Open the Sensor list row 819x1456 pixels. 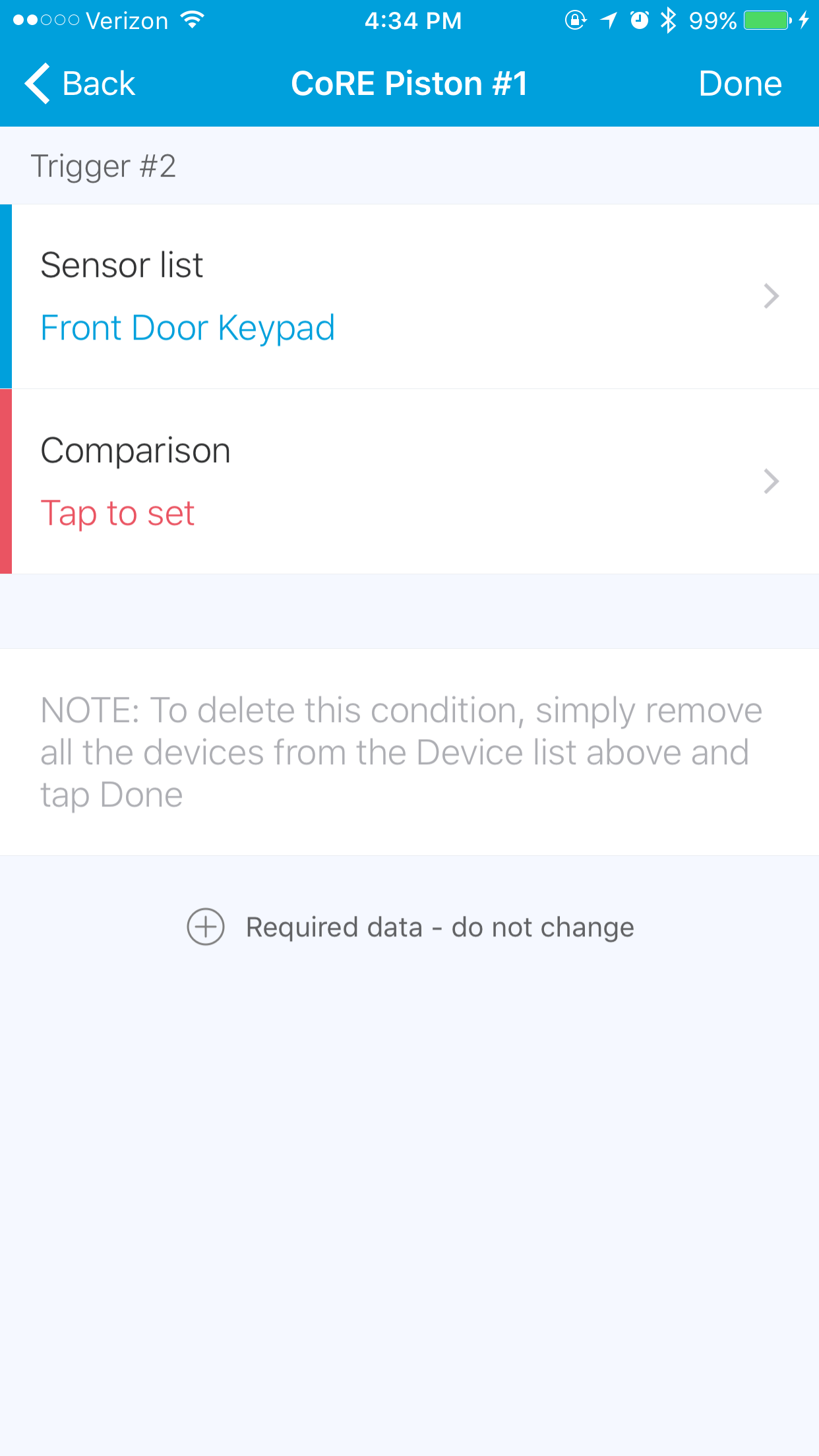(x=409, y=297)
